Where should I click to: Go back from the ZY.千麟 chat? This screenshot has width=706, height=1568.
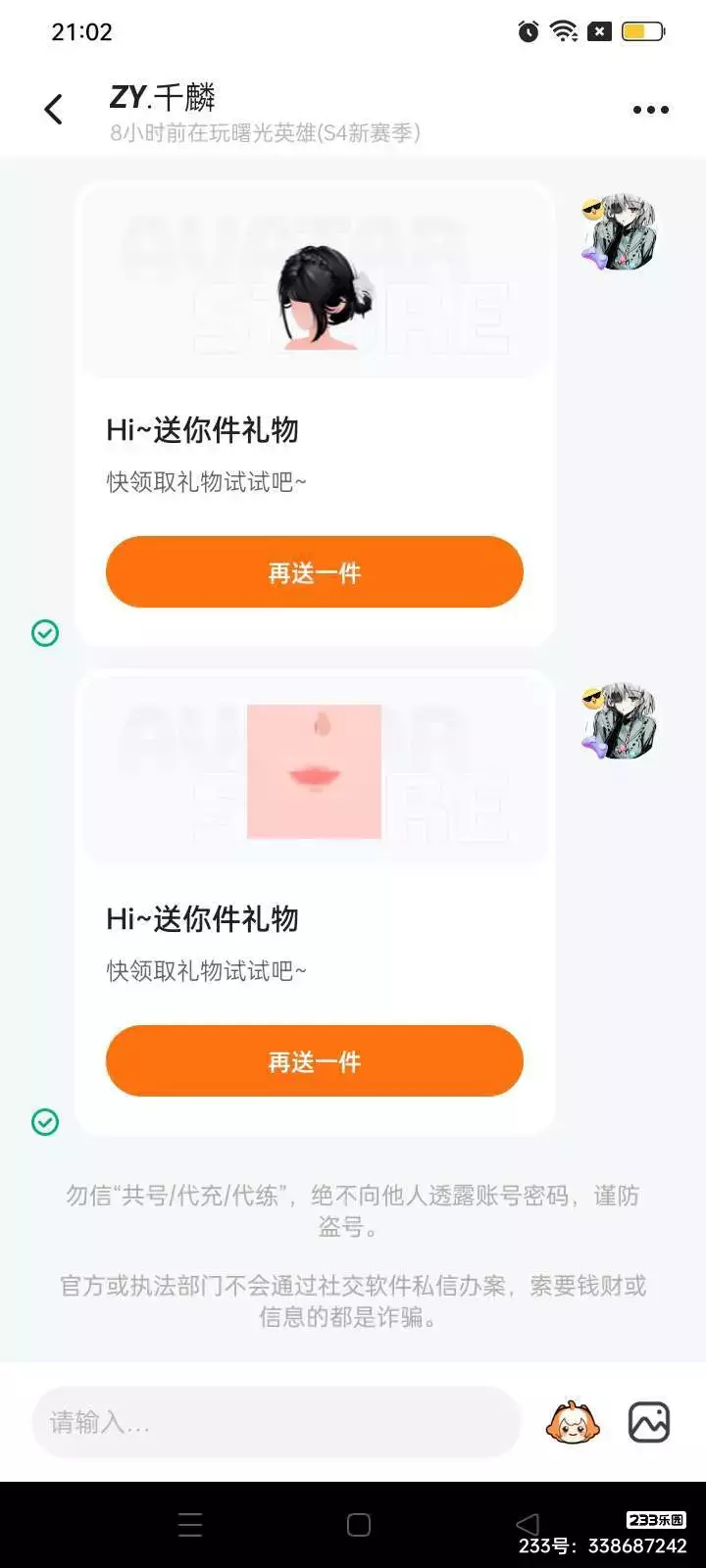(54, 109)
